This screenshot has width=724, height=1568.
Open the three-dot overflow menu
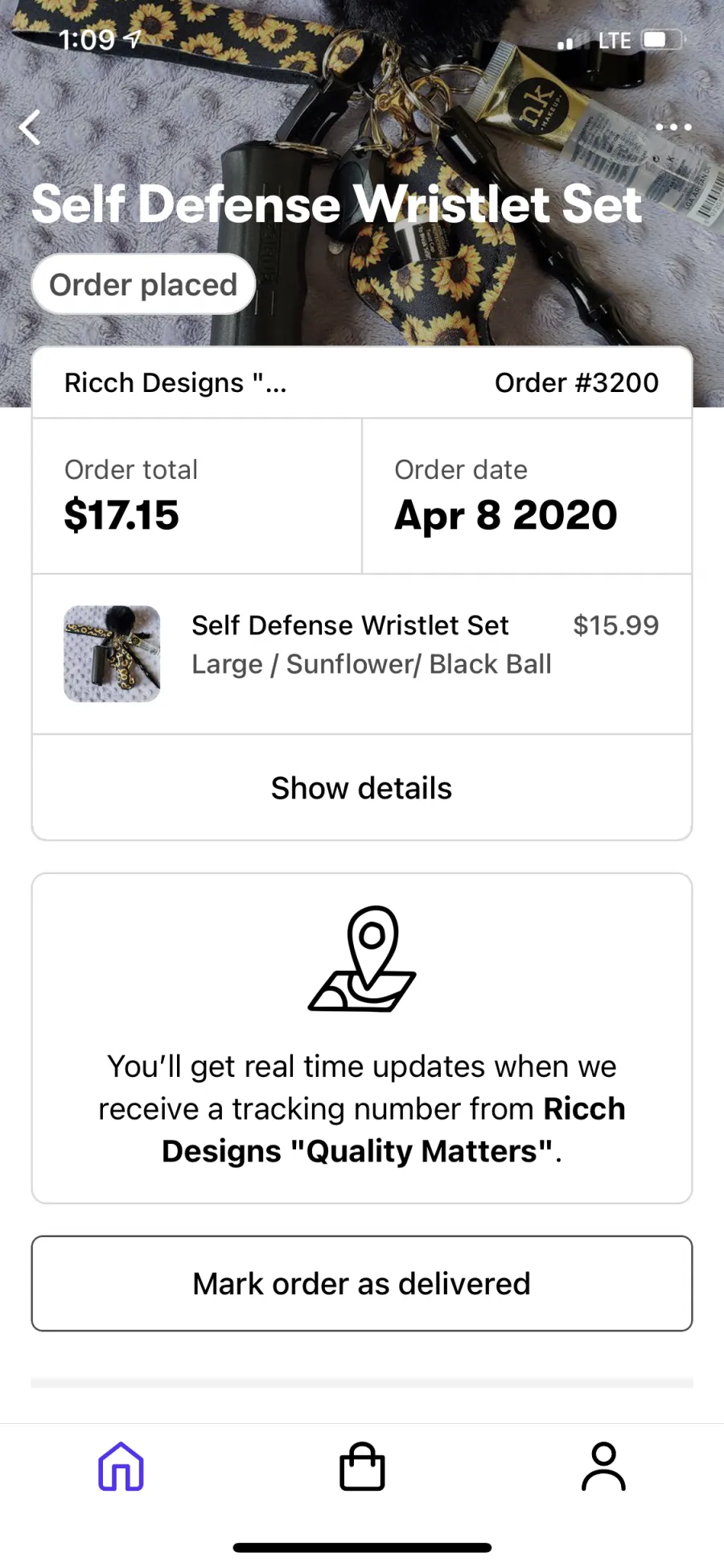click(673, 127)
